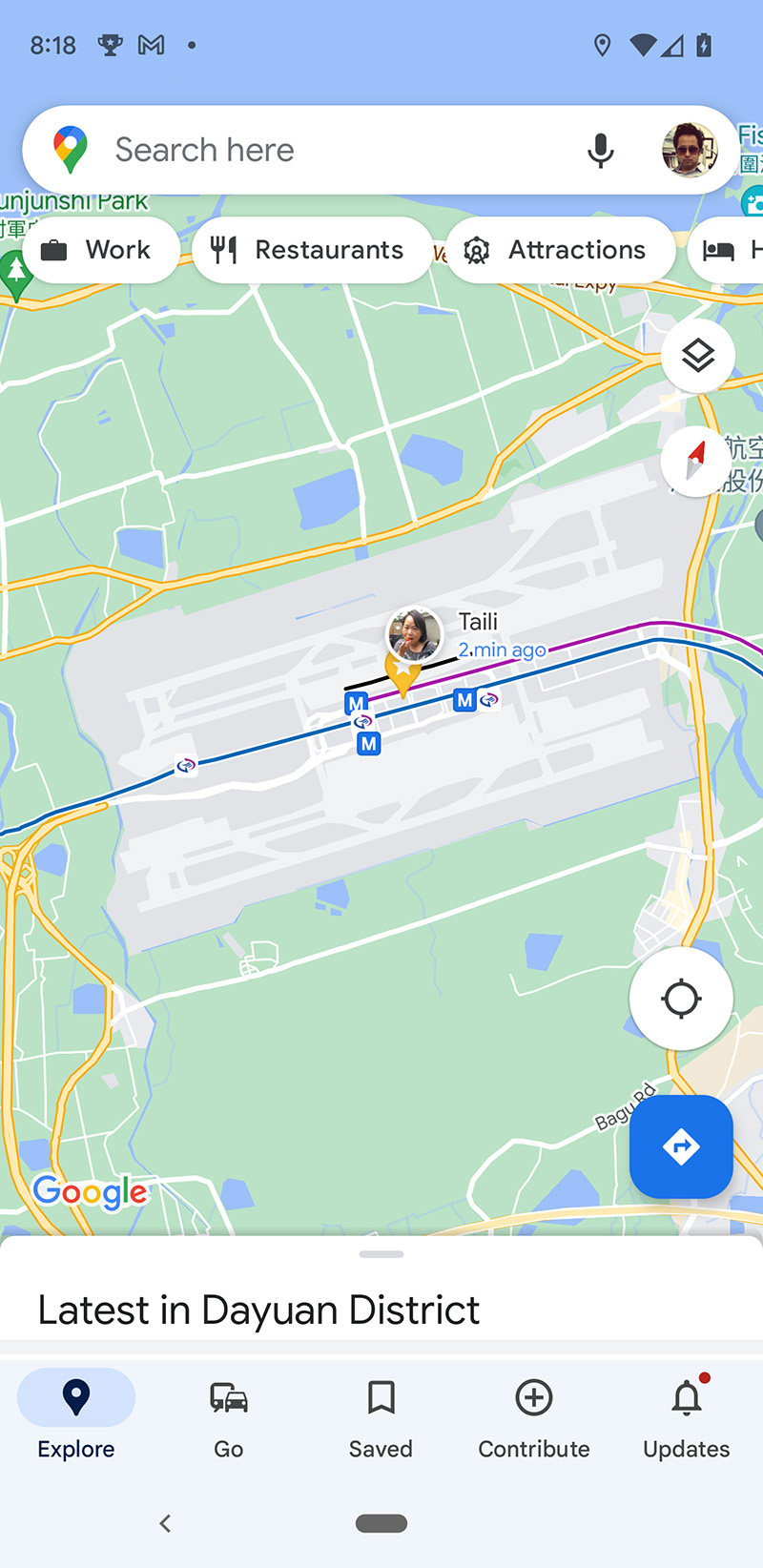
Task: View Taili's shared location
Action: click(414, 634)
